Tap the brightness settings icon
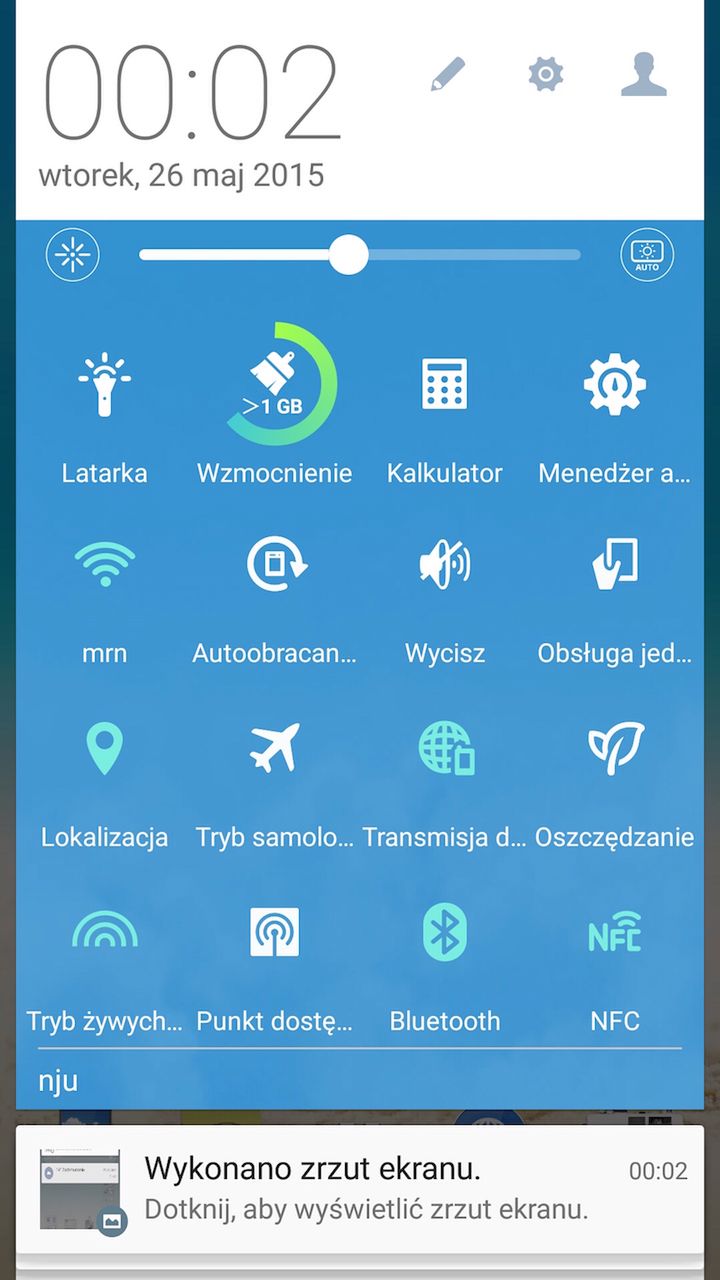The height and width of the screenshot is (1280, 720). pyautogui.click(x=73, y=255)
